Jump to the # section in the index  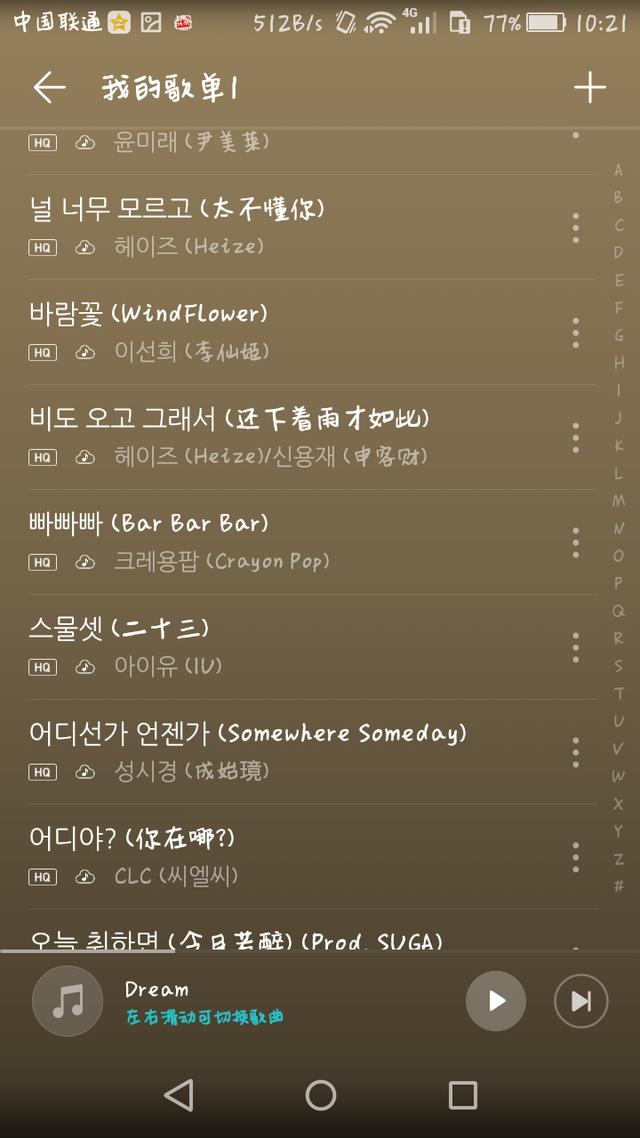(618, 886)
